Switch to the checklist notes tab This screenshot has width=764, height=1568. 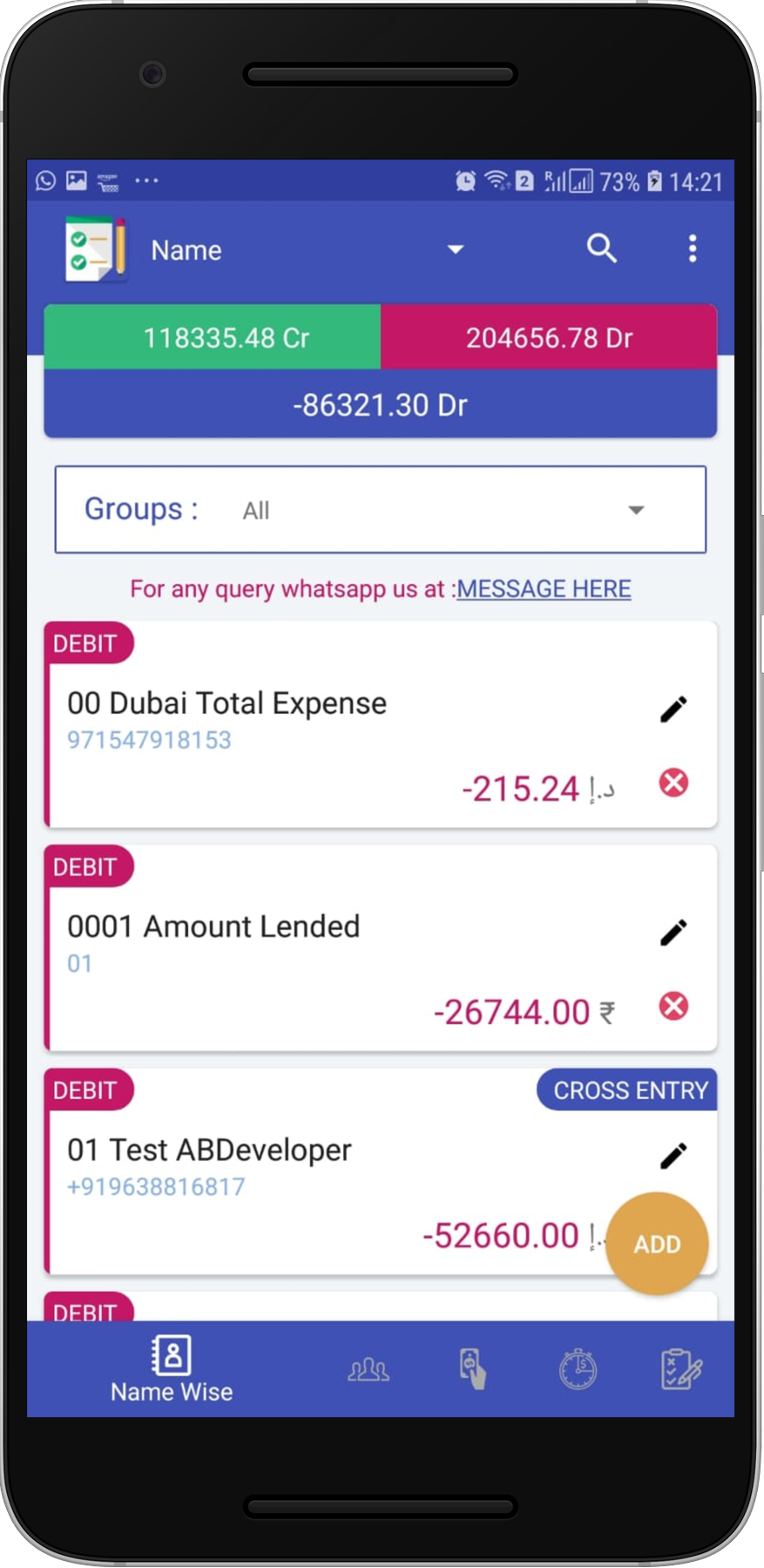(x=681, y=1369)
